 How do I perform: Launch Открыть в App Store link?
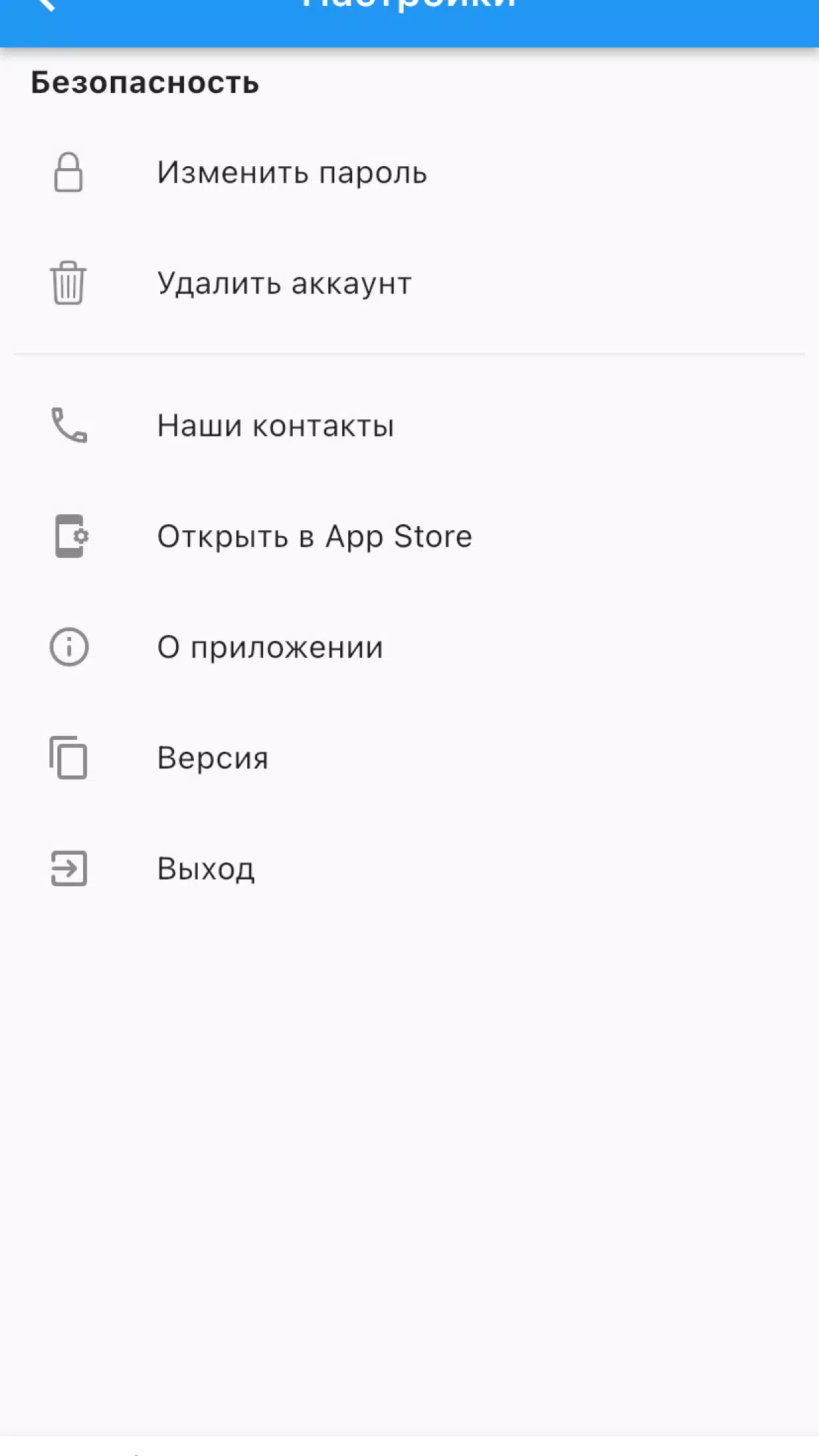click(314, 537)
